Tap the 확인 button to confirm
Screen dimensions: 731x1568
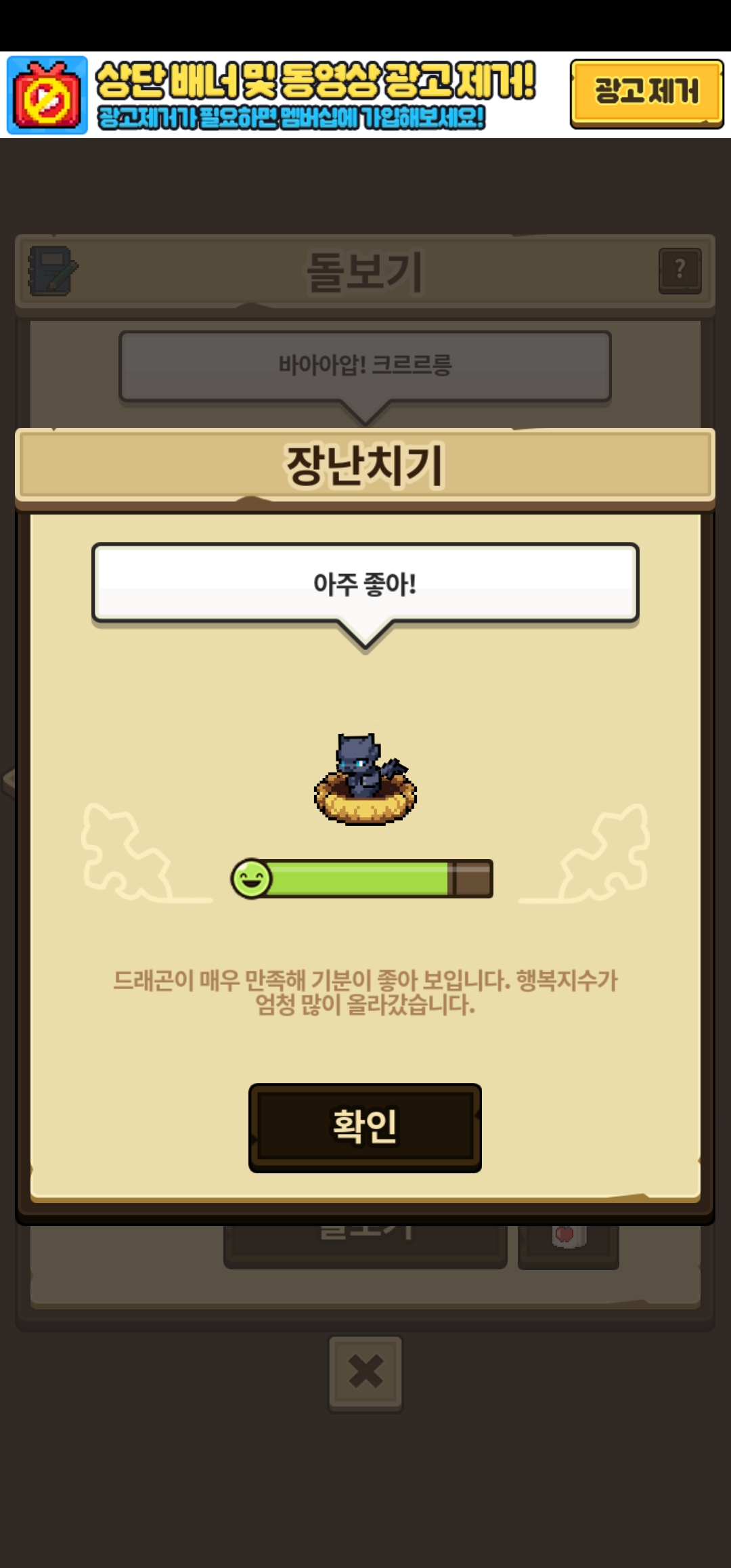365,1127
